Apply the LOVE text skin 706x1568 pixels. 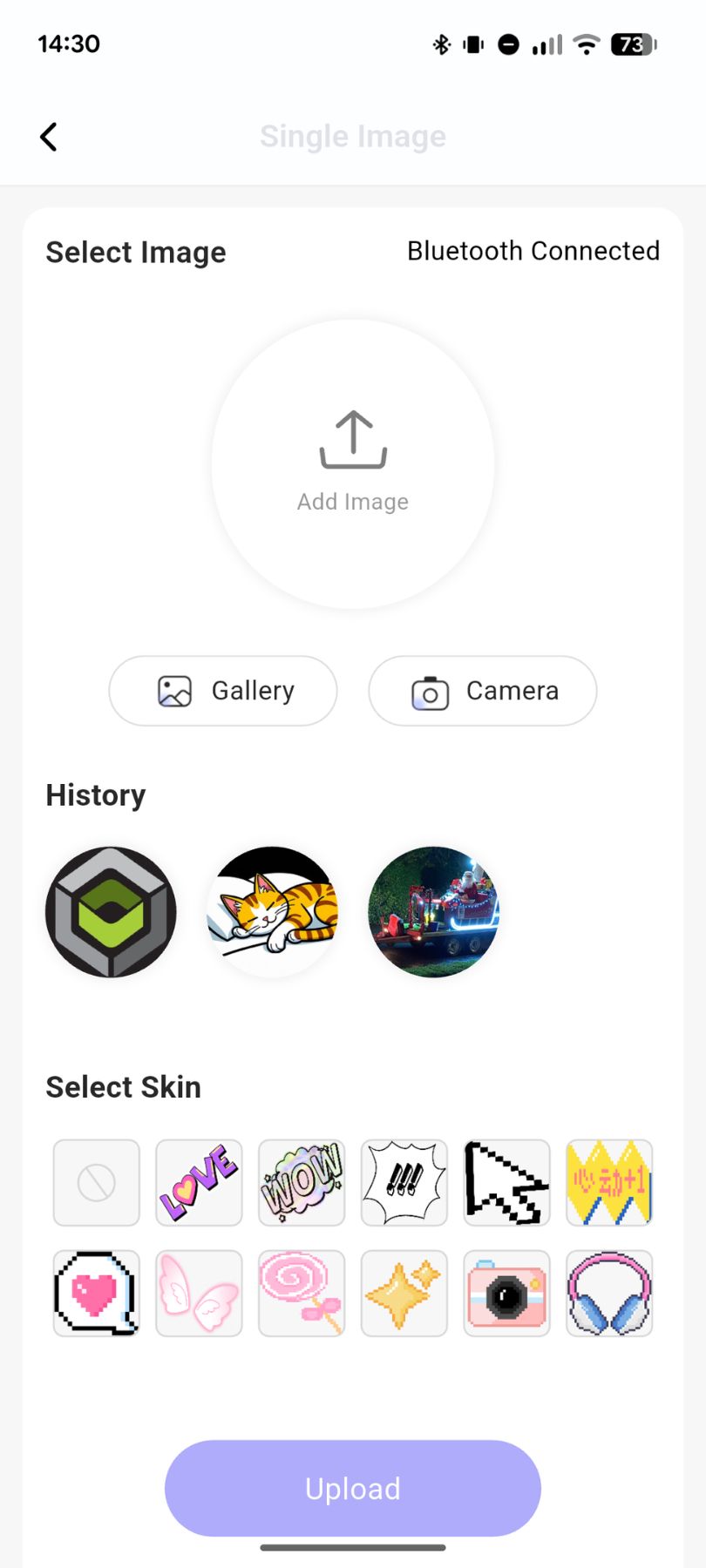point(199,1183)
